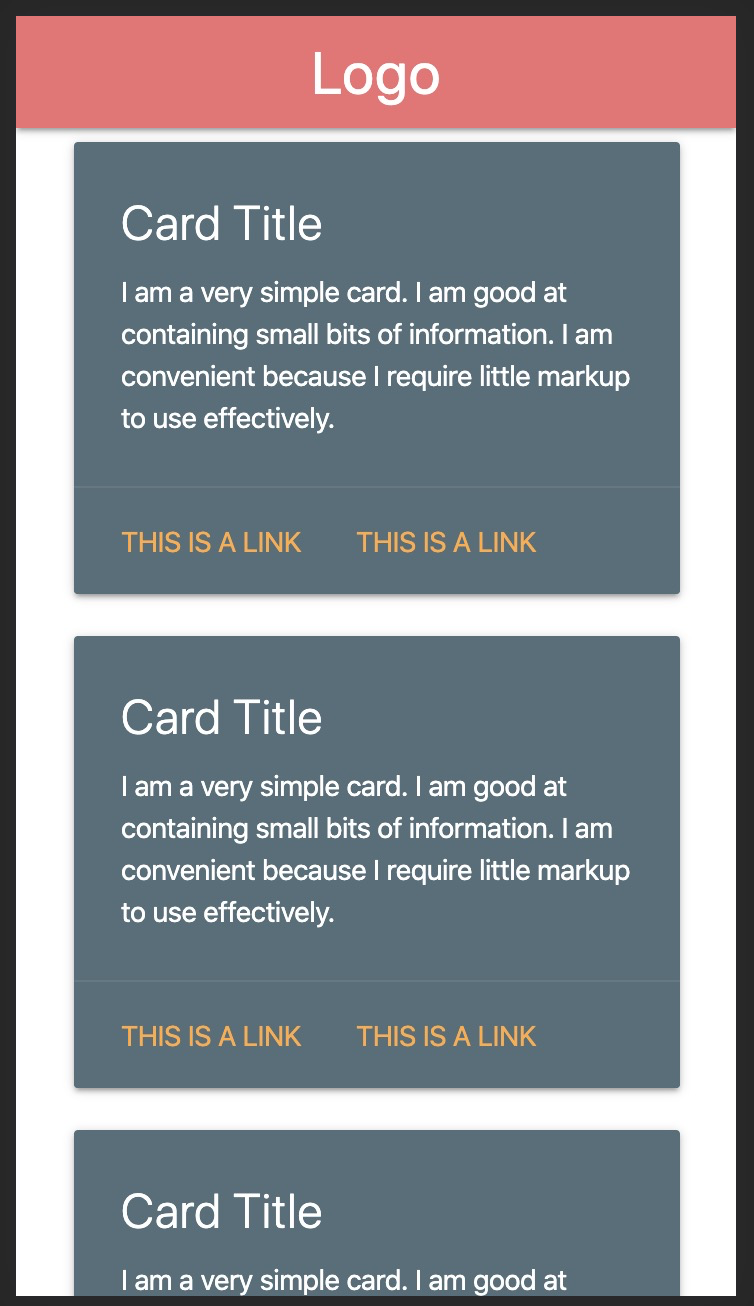Open the second link in the topmost card
The image size is (754, 1306).
tap(447, 542)
